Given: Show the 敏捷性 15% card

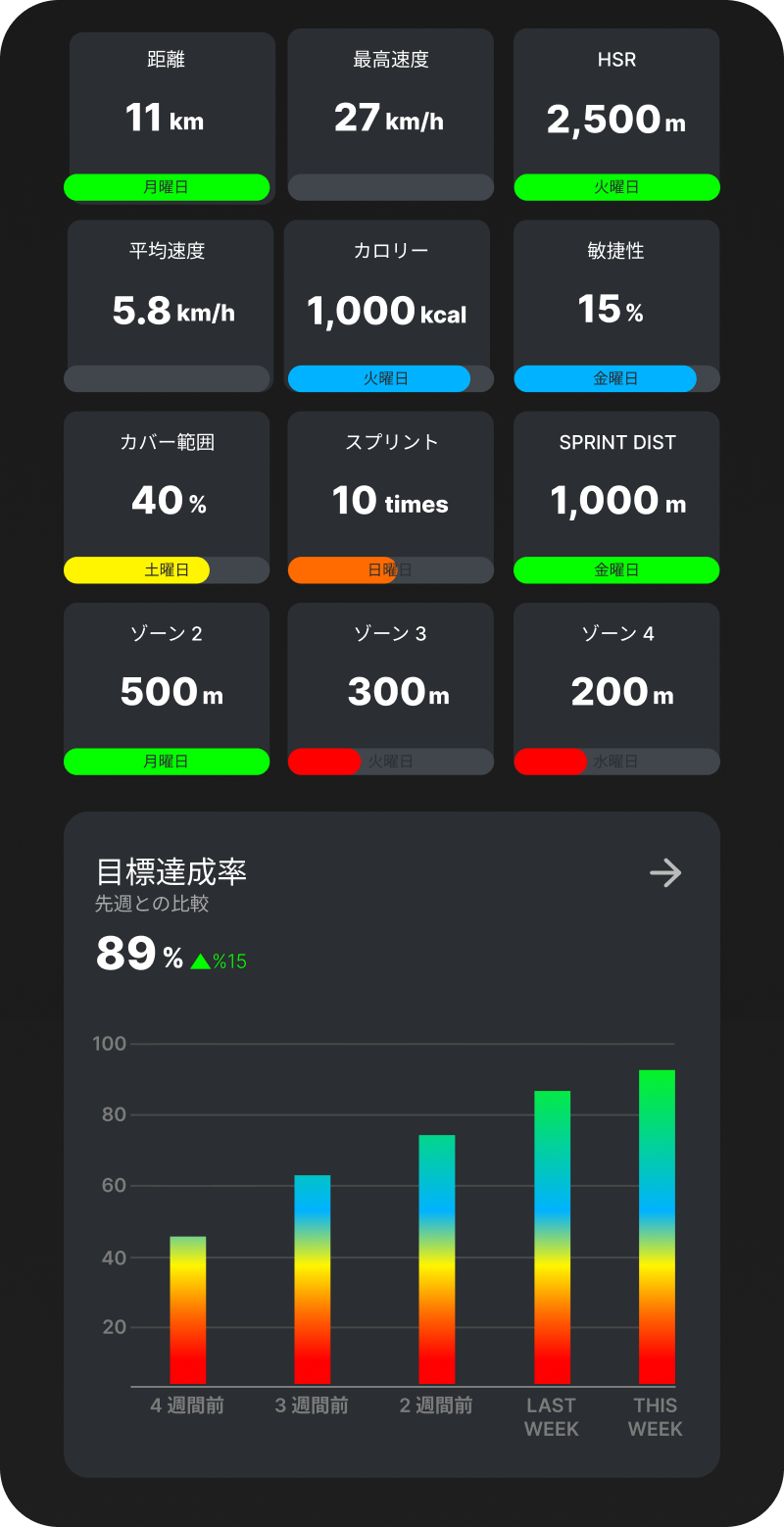Looking at the screenshot, I should point(616,305).
